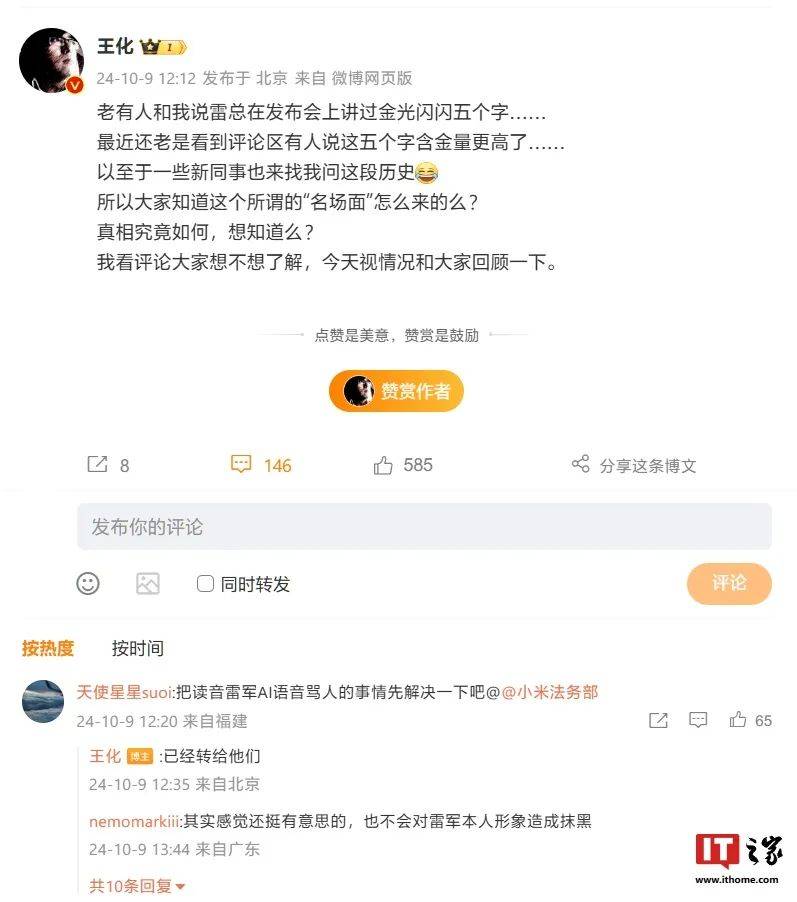
Task: Tap the 赞赏作者 reward button
Action: (x=396, y=391)
